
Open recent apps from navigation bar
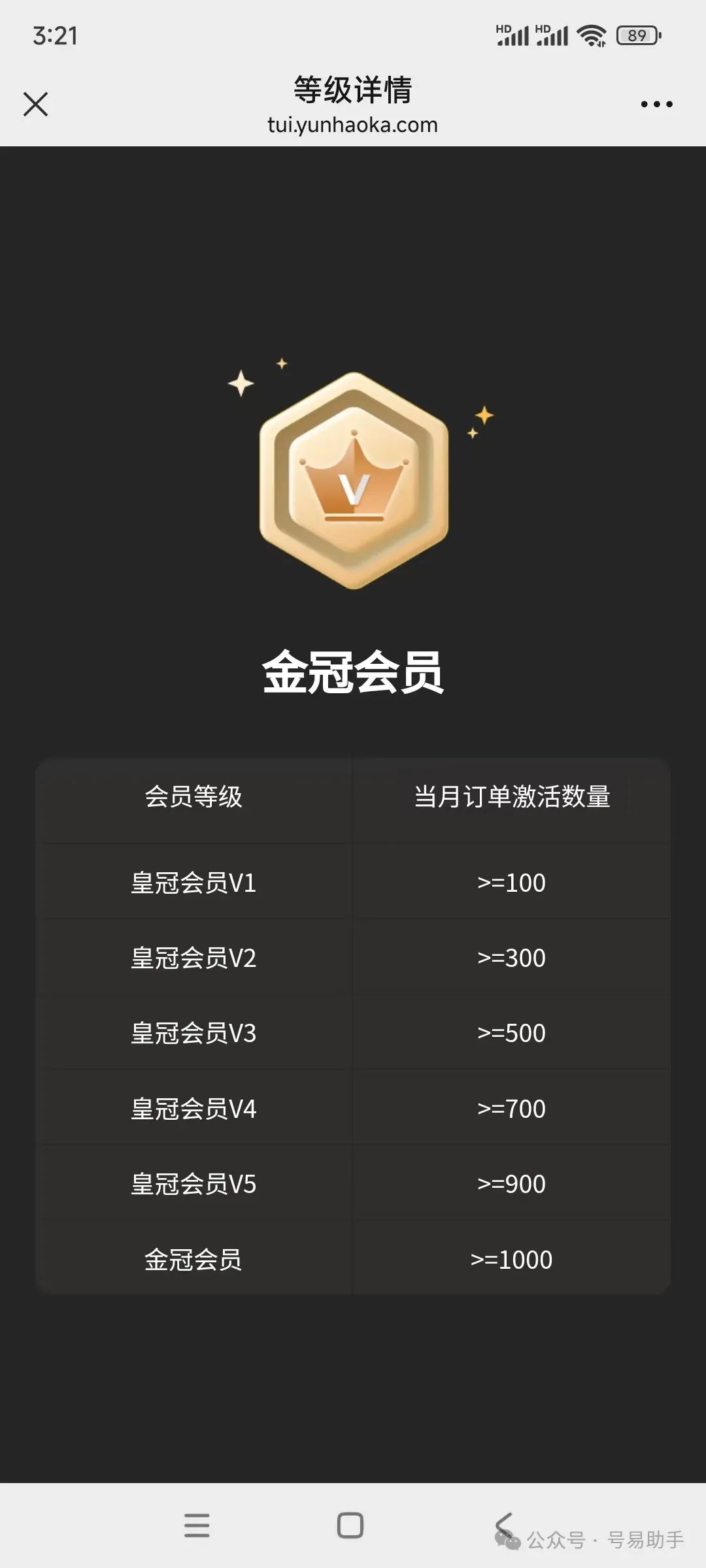(197, 1526)
